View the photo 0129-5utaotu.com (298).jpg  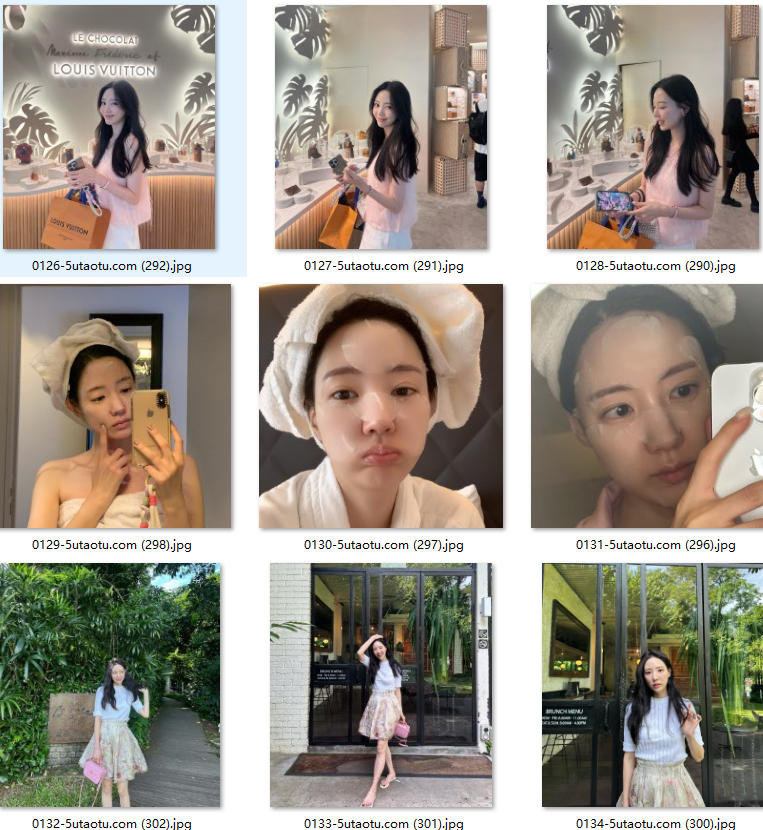tap(116, 406)
